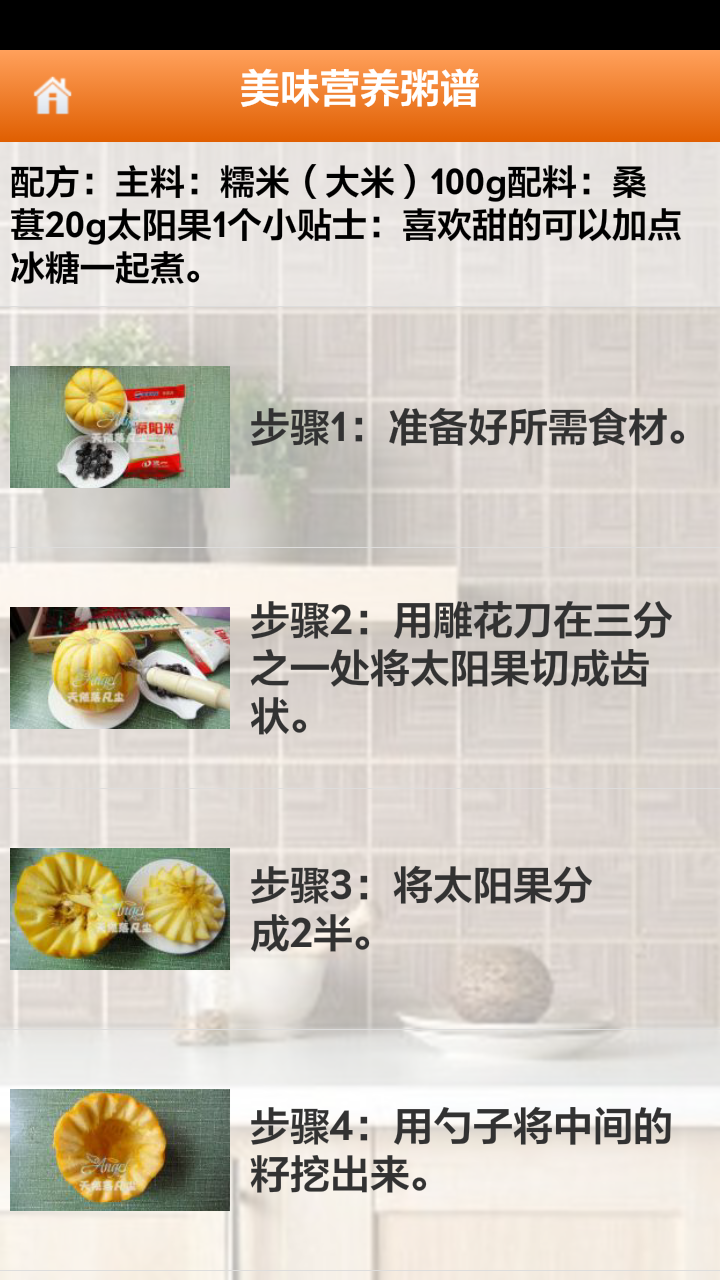The image size is (720, 1280).
Task: View the step 4 scooped fruit photo
Action: point(120,1150)
